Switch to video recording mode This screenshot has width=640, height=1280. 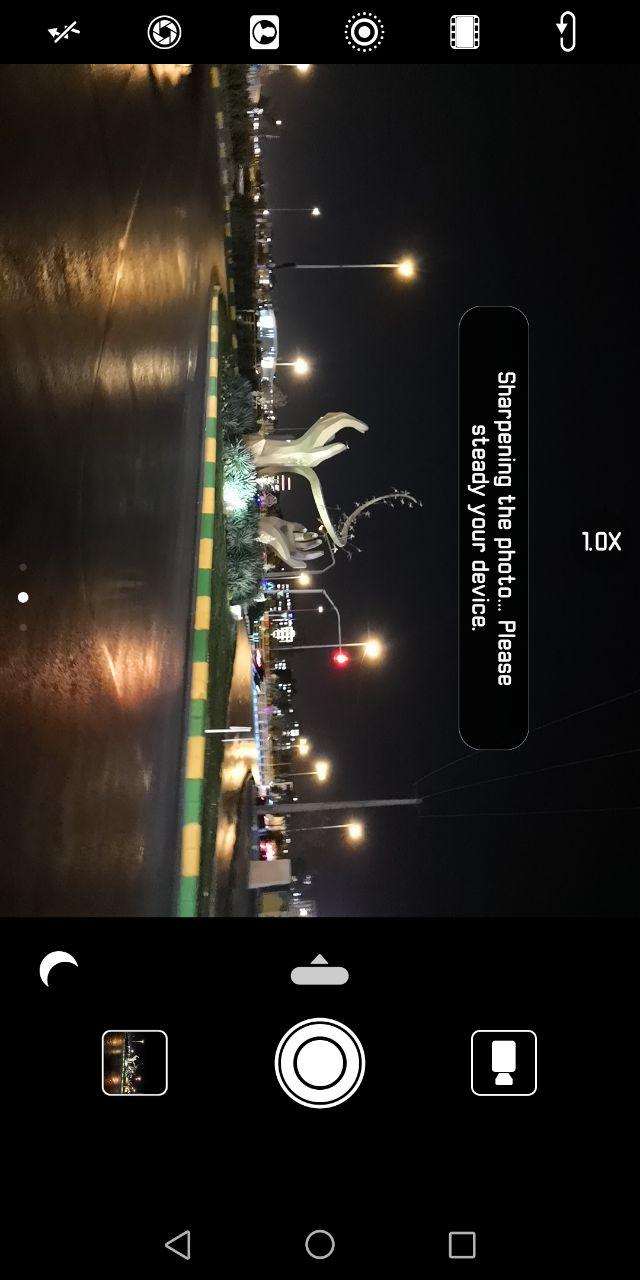504,1063
